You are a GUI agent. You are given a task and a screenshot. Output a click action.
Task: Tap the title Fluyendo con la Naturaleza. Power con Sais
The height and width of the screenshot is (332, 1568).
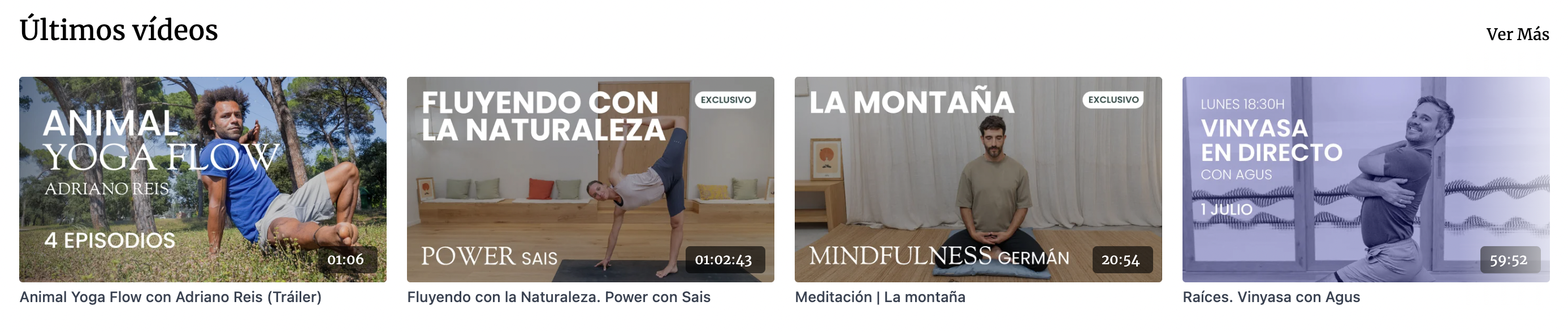click(558, 297)
